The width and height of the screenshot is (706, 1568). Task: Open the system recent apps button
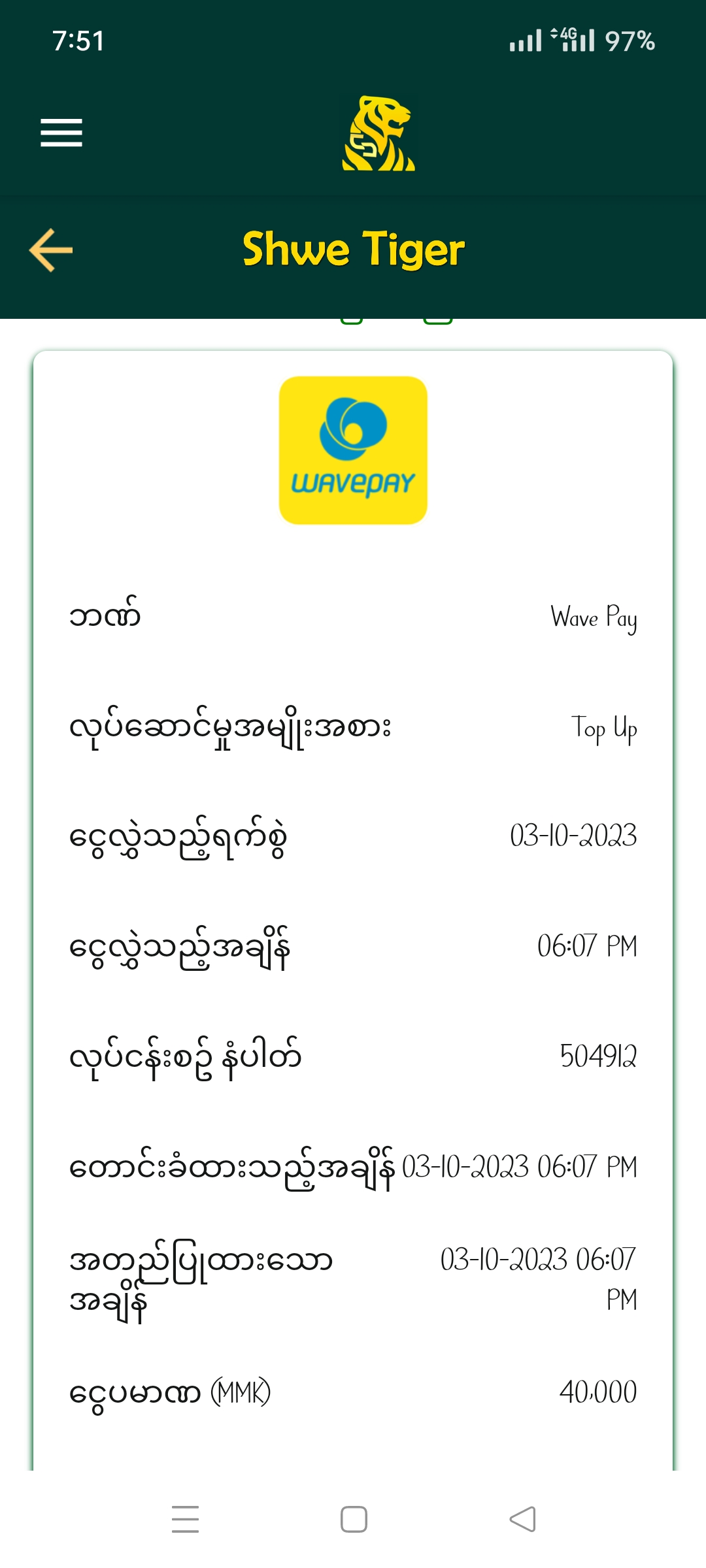(185, 1519)
